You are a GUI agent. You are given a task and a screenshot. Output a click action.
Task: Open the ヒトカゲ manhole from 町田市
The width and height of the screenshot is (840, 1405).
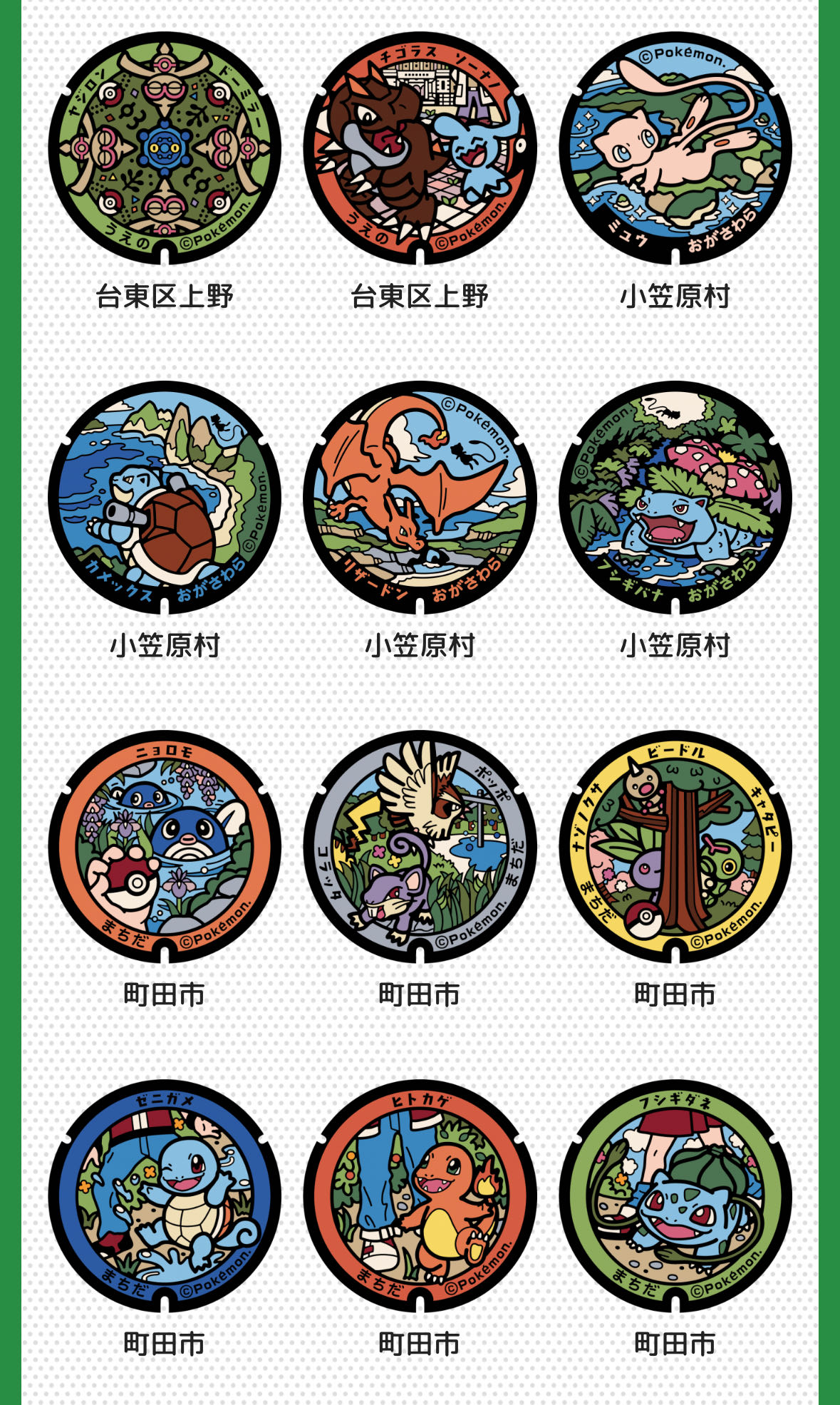tap(420, 1196)
